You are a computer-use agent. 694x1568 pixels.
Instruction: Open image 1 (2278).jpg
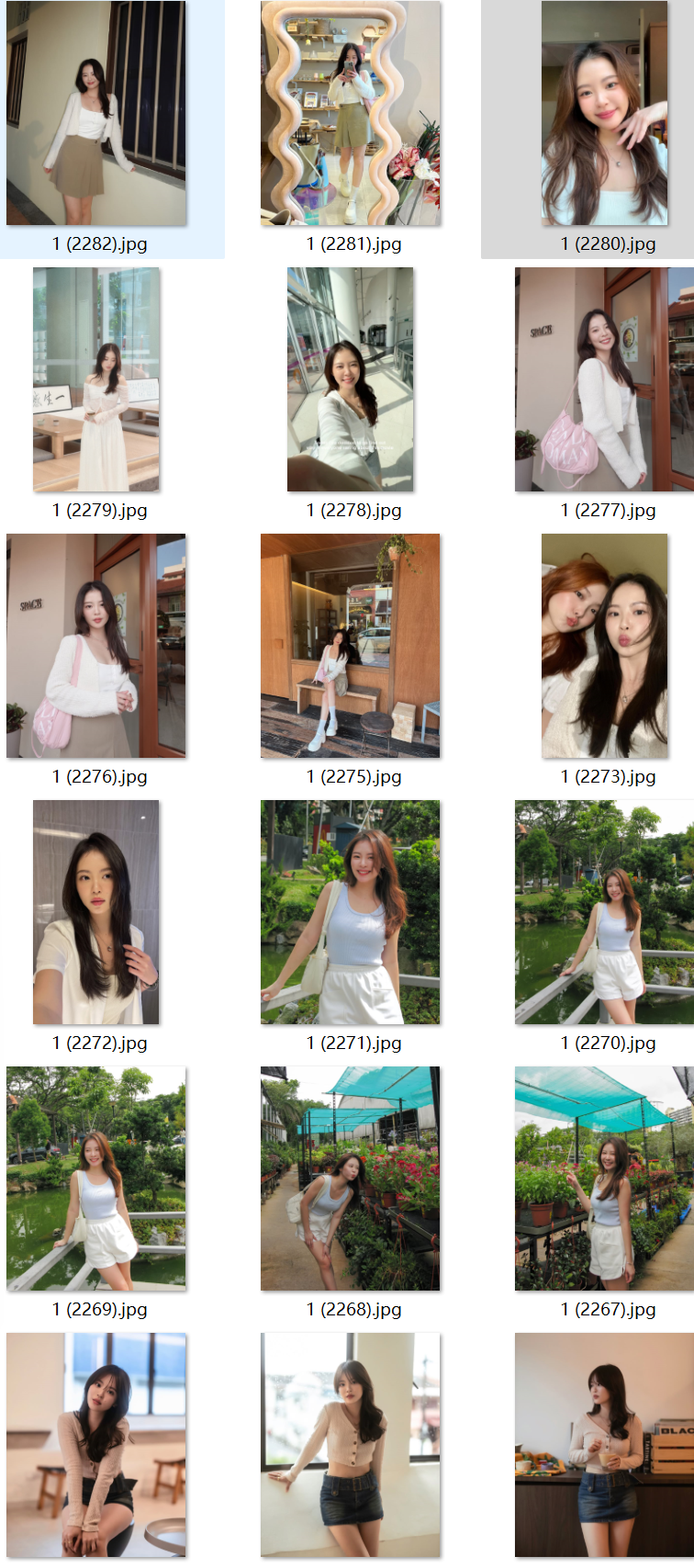pyautogui.click(x=351, y=379)
